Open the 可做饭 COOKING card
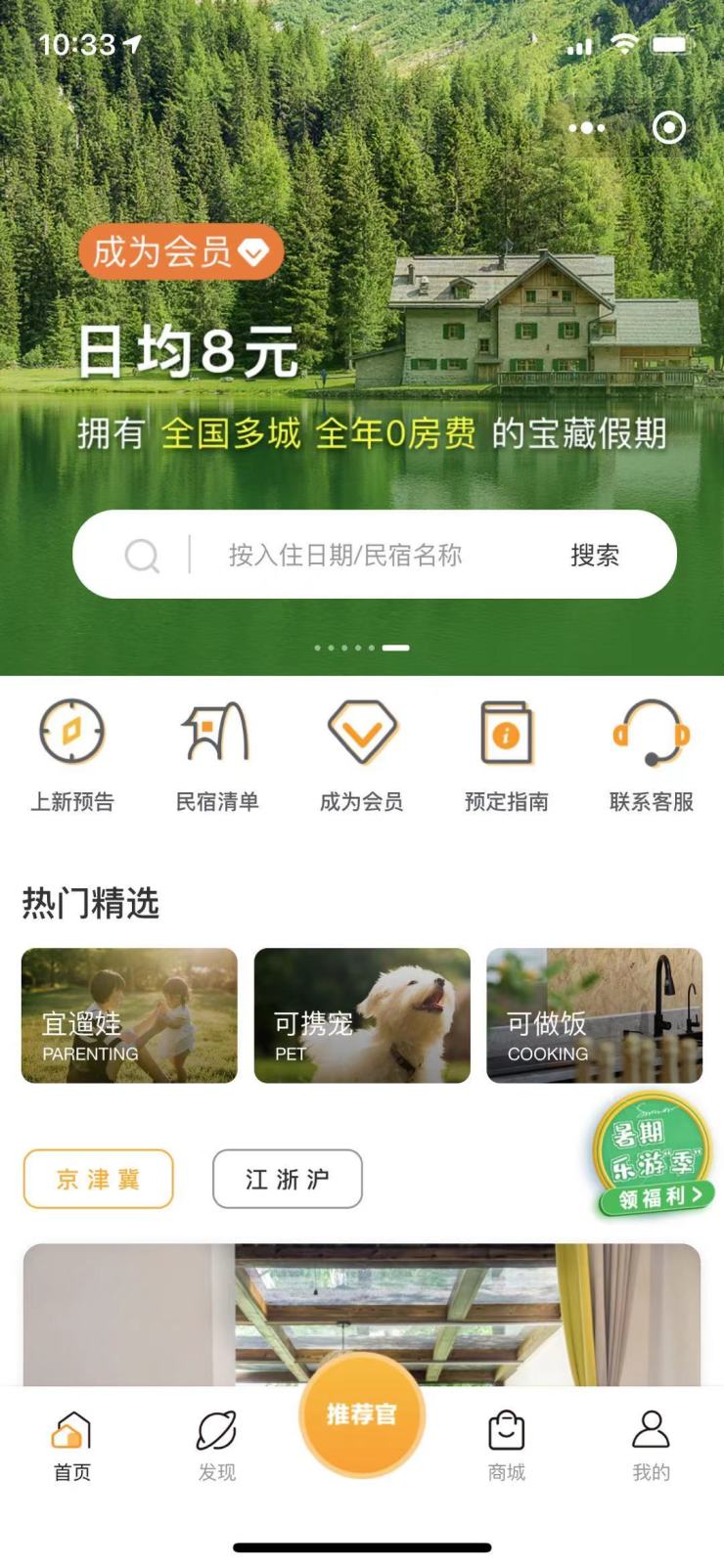 pyautogui.click(x=595, y=1015)
